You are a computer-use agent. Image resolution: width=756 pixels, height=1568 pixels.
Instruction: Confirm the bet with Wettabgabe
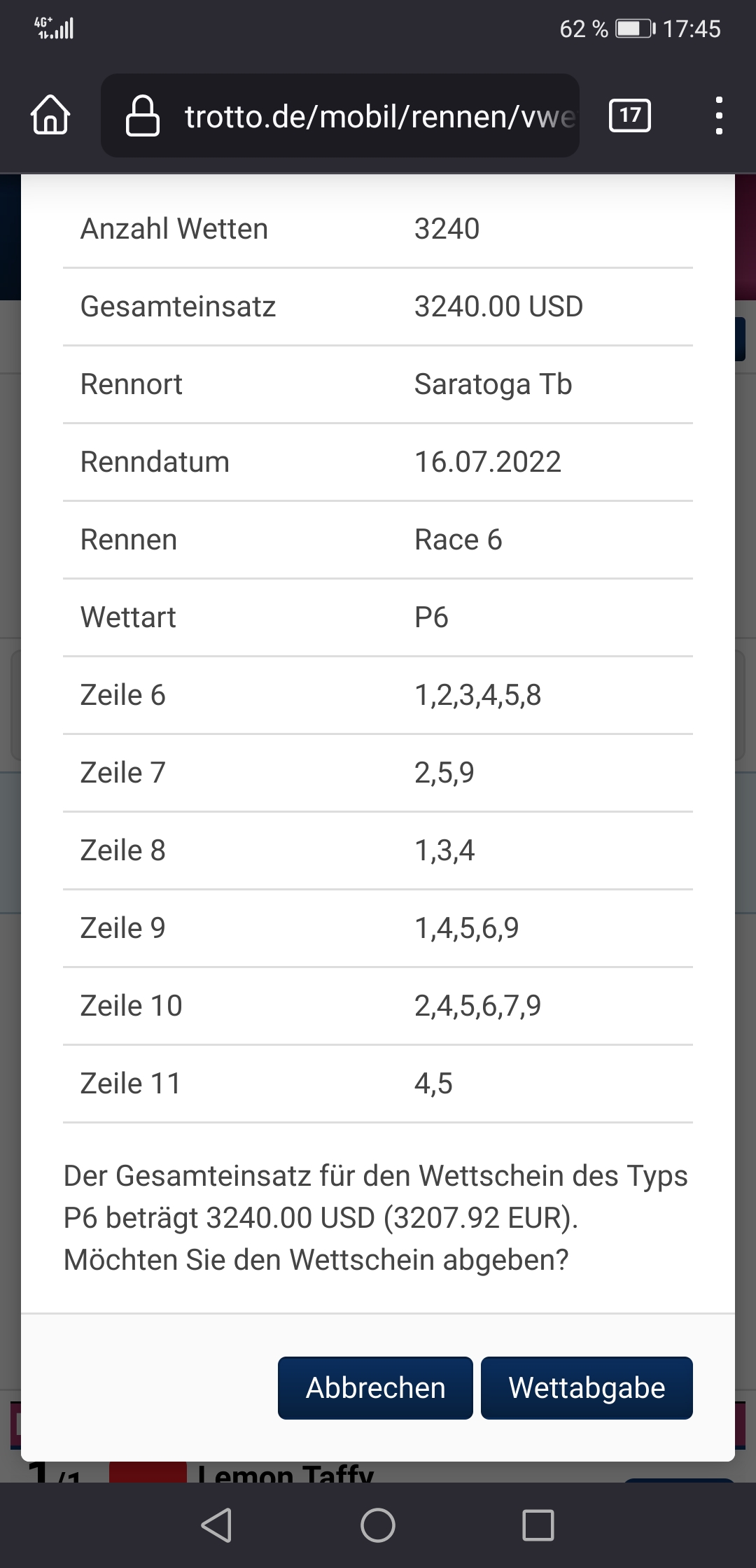[587, 1387]
